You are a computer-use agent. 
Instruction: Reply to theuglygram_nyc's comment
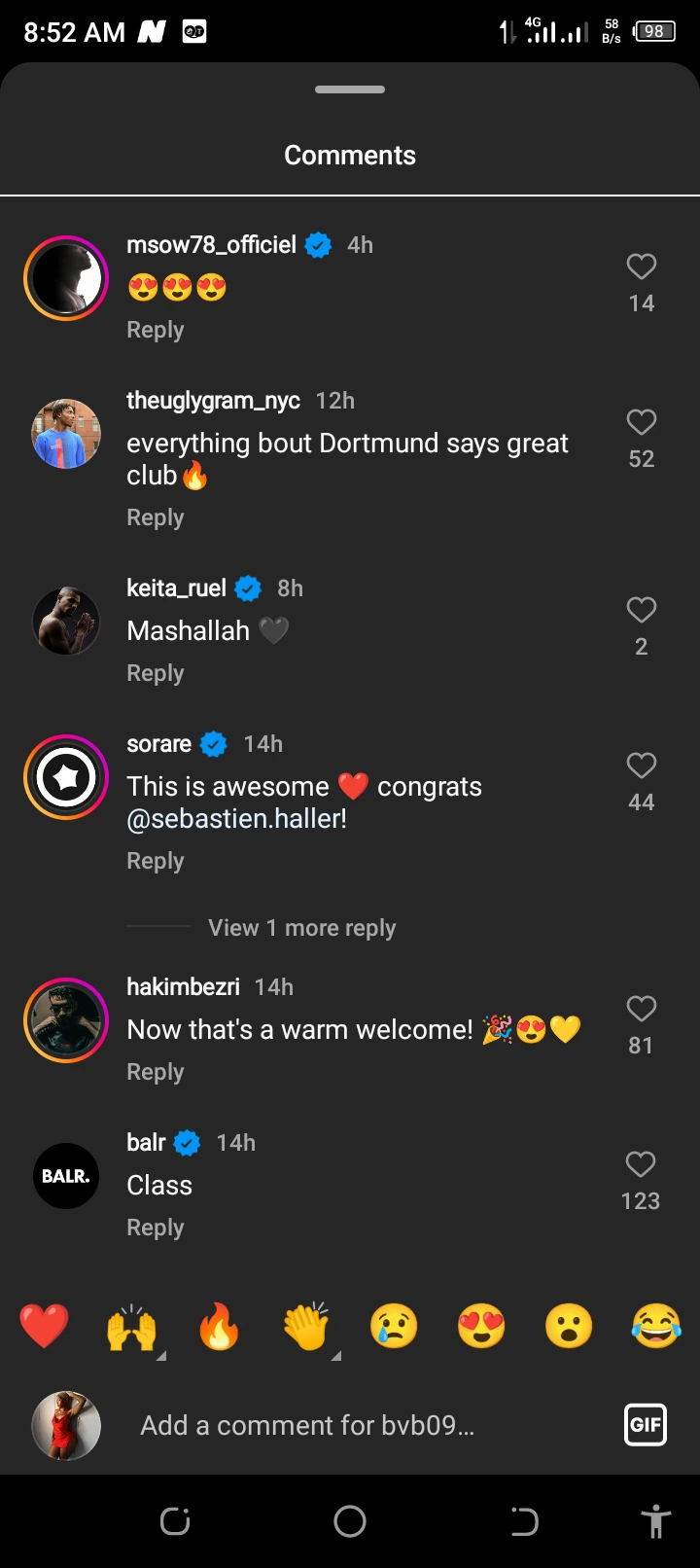(x=156, y=517)
